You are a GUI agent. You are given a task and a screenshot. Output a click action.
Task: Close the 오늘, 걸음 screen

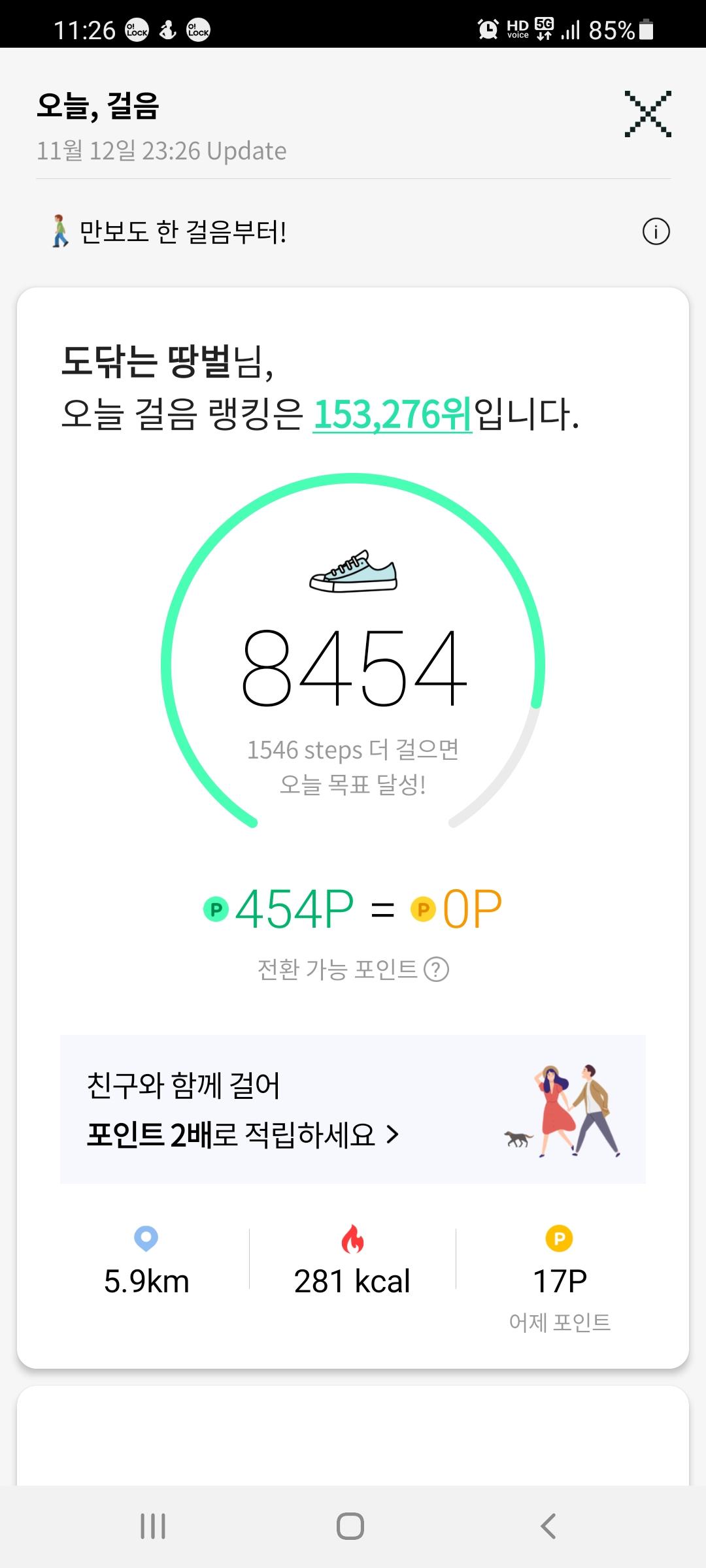647,114
